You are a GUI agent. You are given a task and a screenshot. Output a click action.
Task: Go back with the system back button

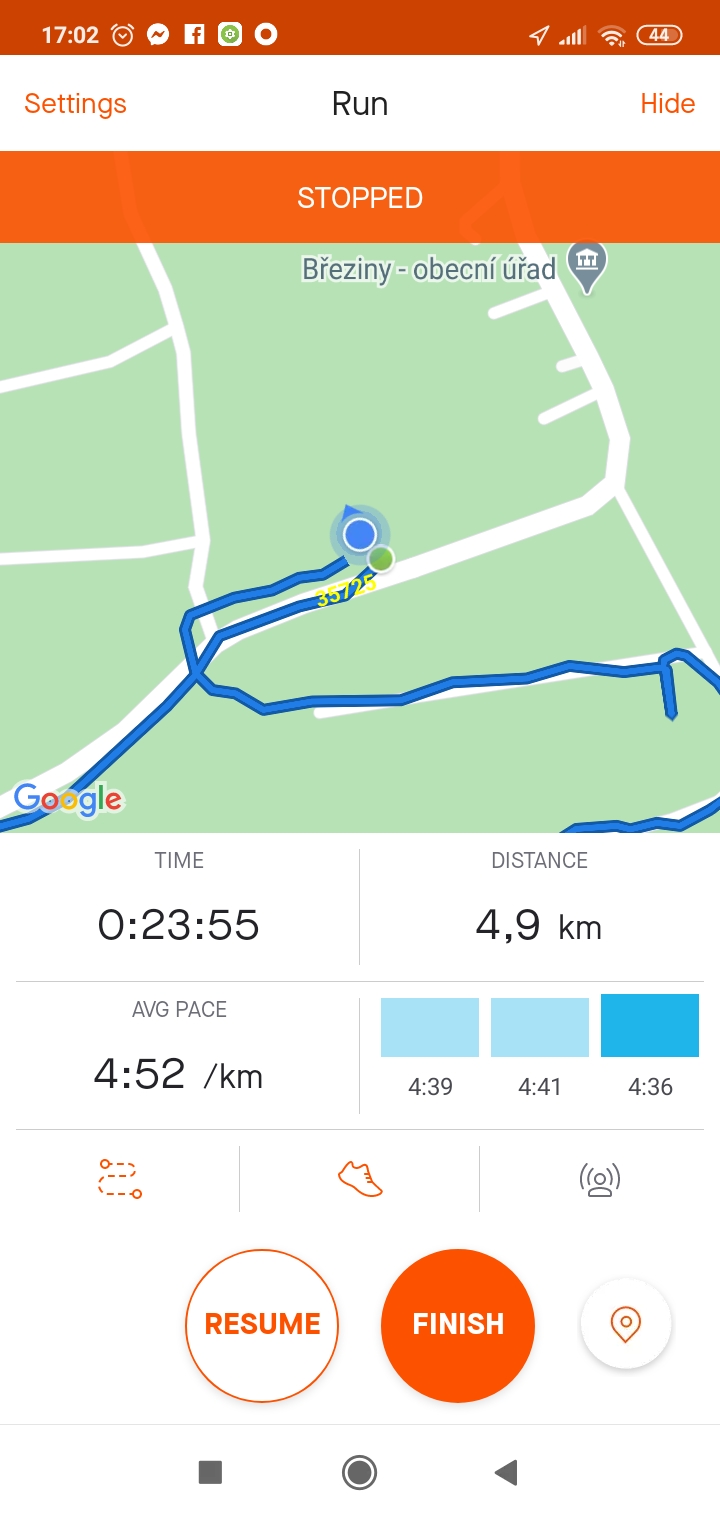[x=506, y=1472]
